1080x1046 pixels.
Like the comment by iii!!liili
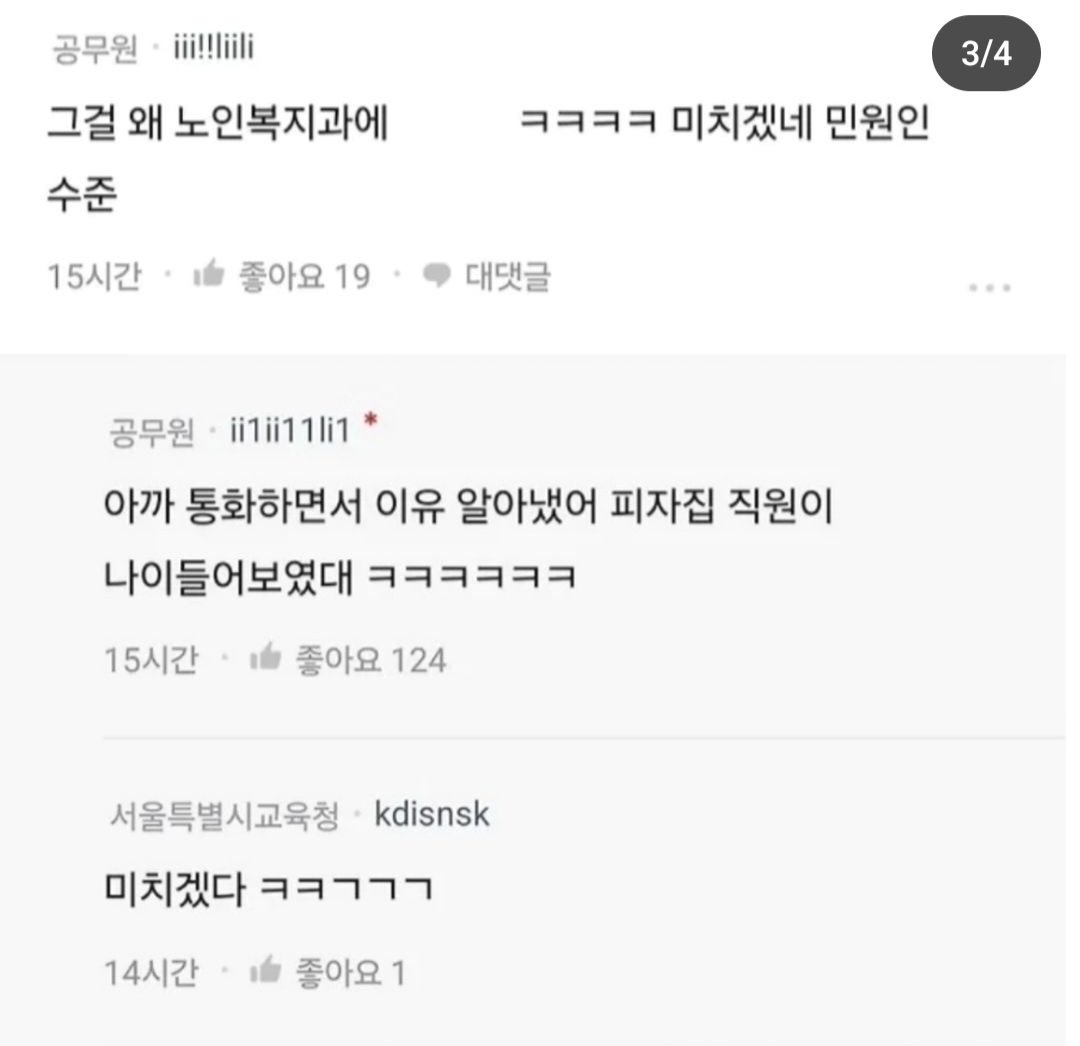[x=209, y=275]
